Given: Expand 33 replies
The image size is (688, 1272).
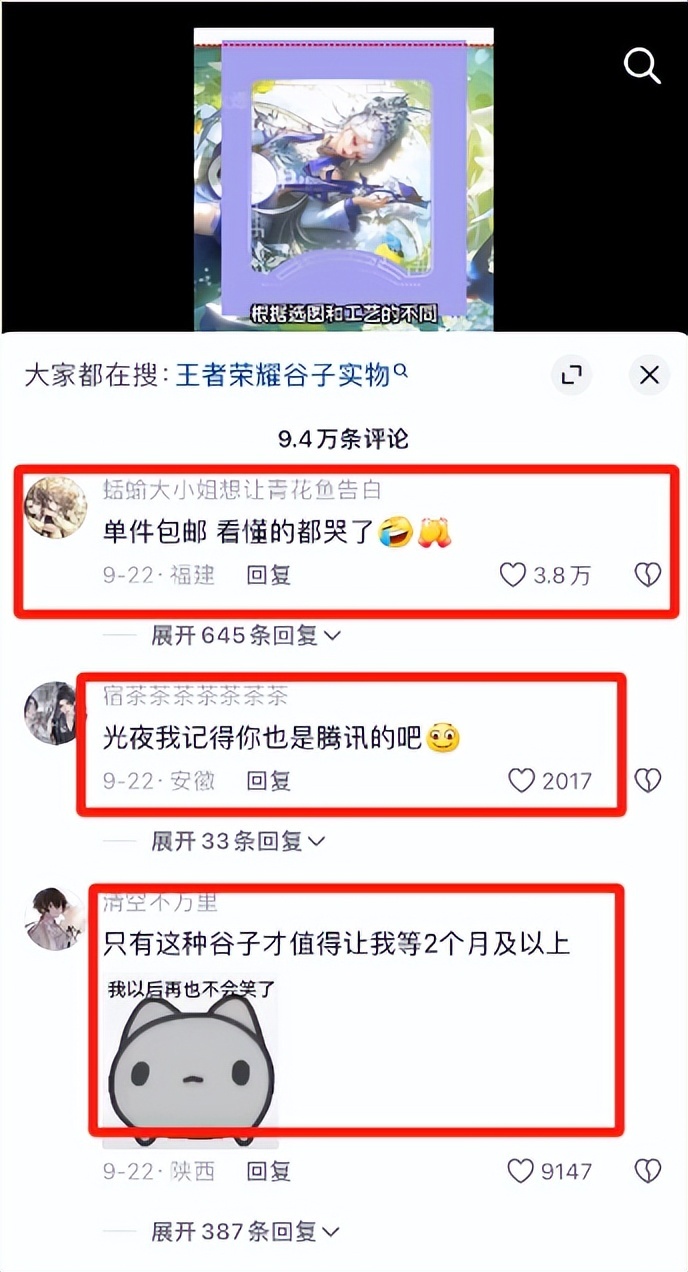Looking at the screenshot, I should tap(238, 841).
